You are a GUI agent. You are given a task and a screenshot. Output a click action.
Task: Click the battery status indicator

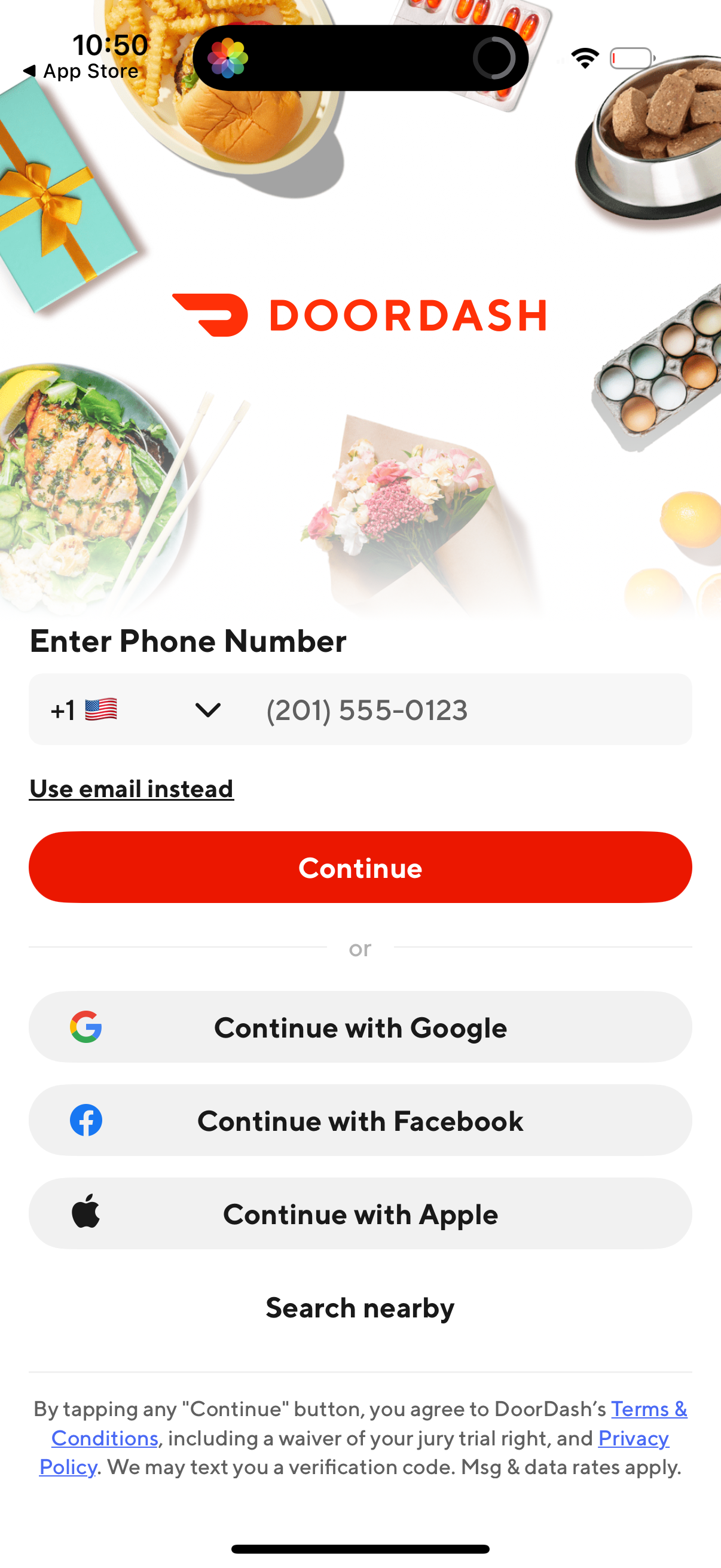point(631,58)
